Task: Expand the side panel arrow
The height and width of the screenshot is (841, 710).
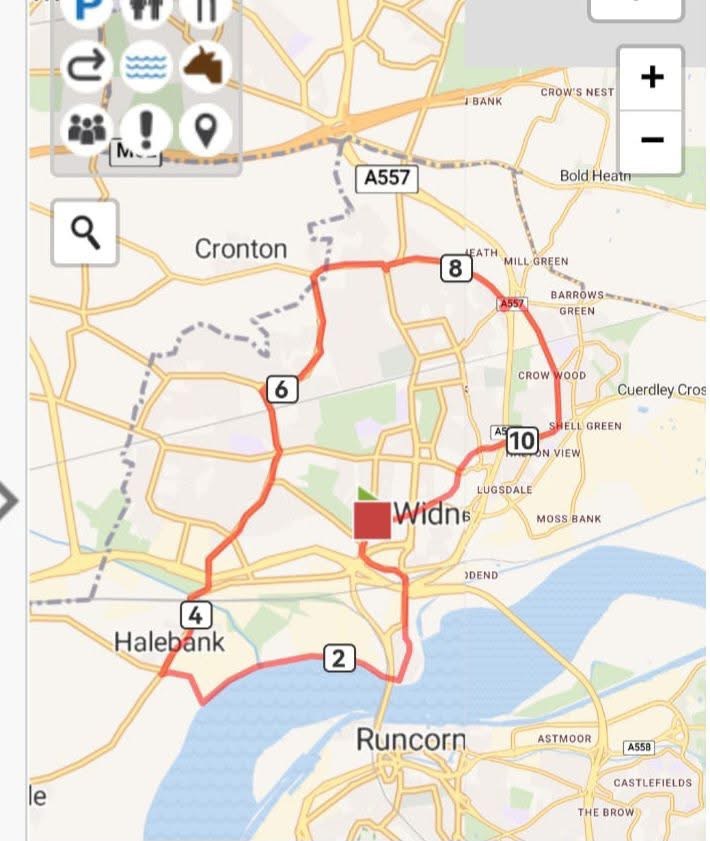Action: (9, 501)
